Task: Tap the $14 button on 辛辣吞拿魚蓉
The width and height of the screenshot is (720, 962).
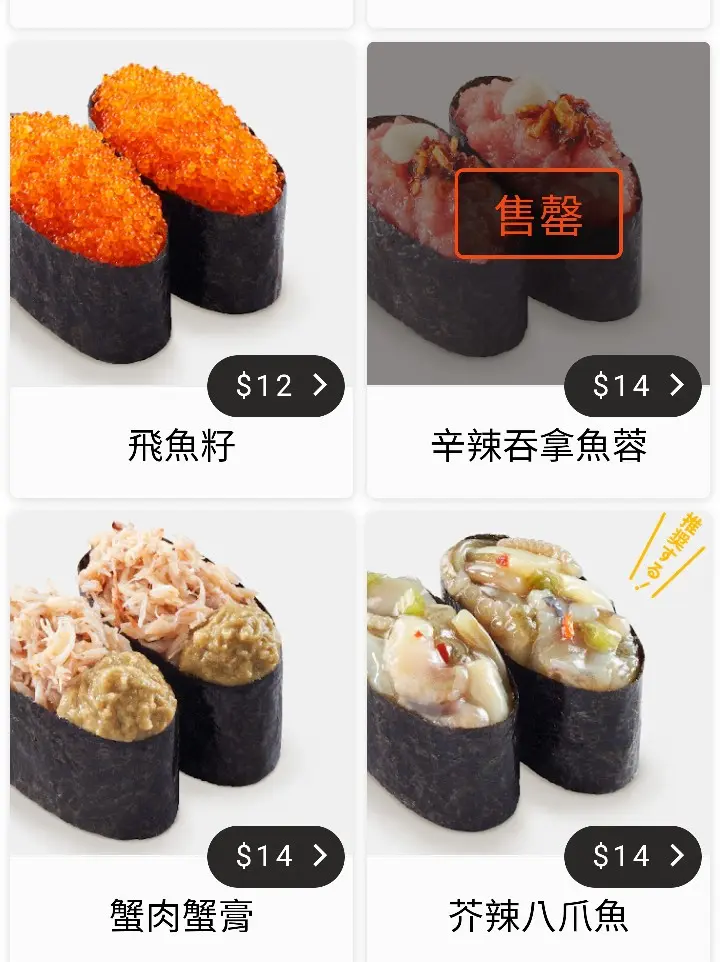Action: pyautogui.click(x=633, y=385)
